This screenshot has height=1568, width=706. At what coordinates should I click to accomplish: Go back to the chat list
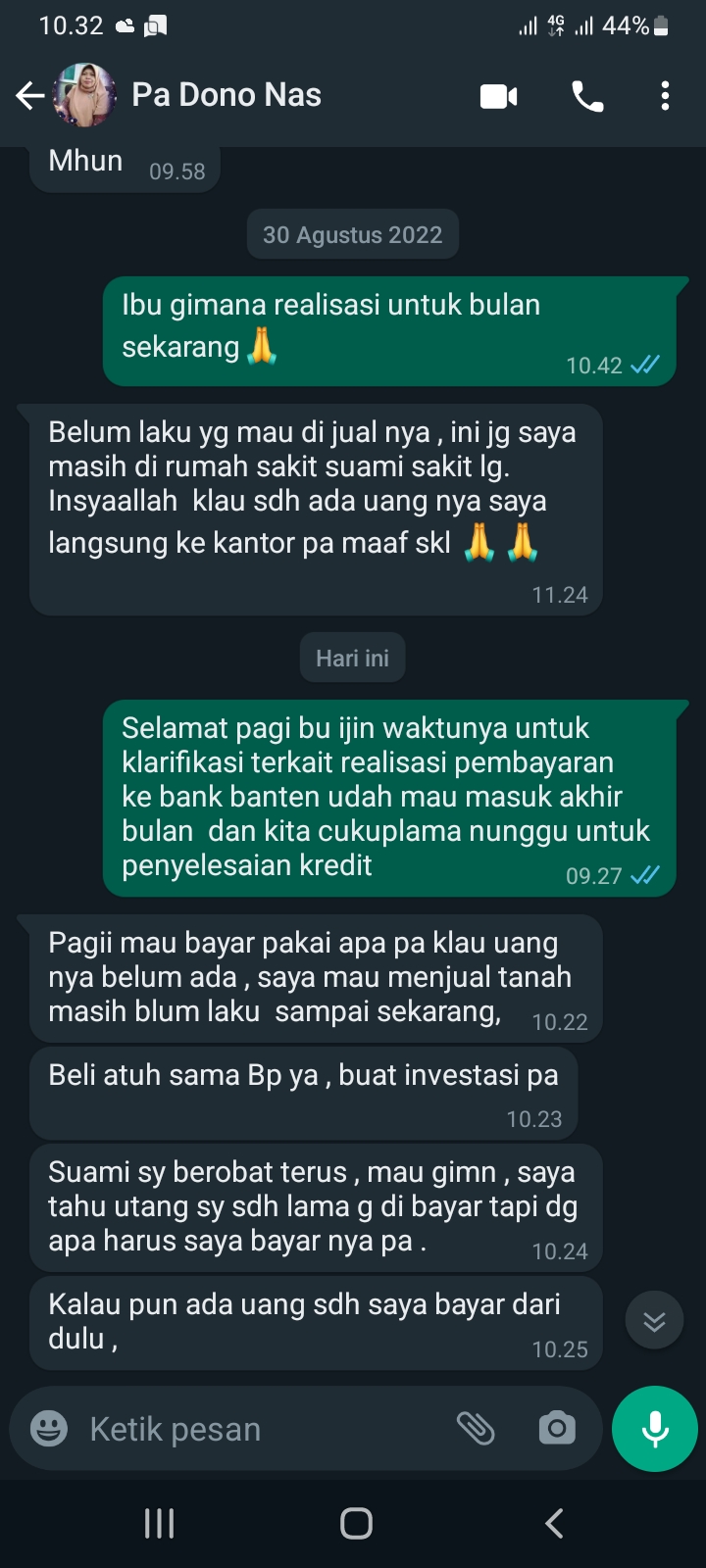(x=29, y=95)
